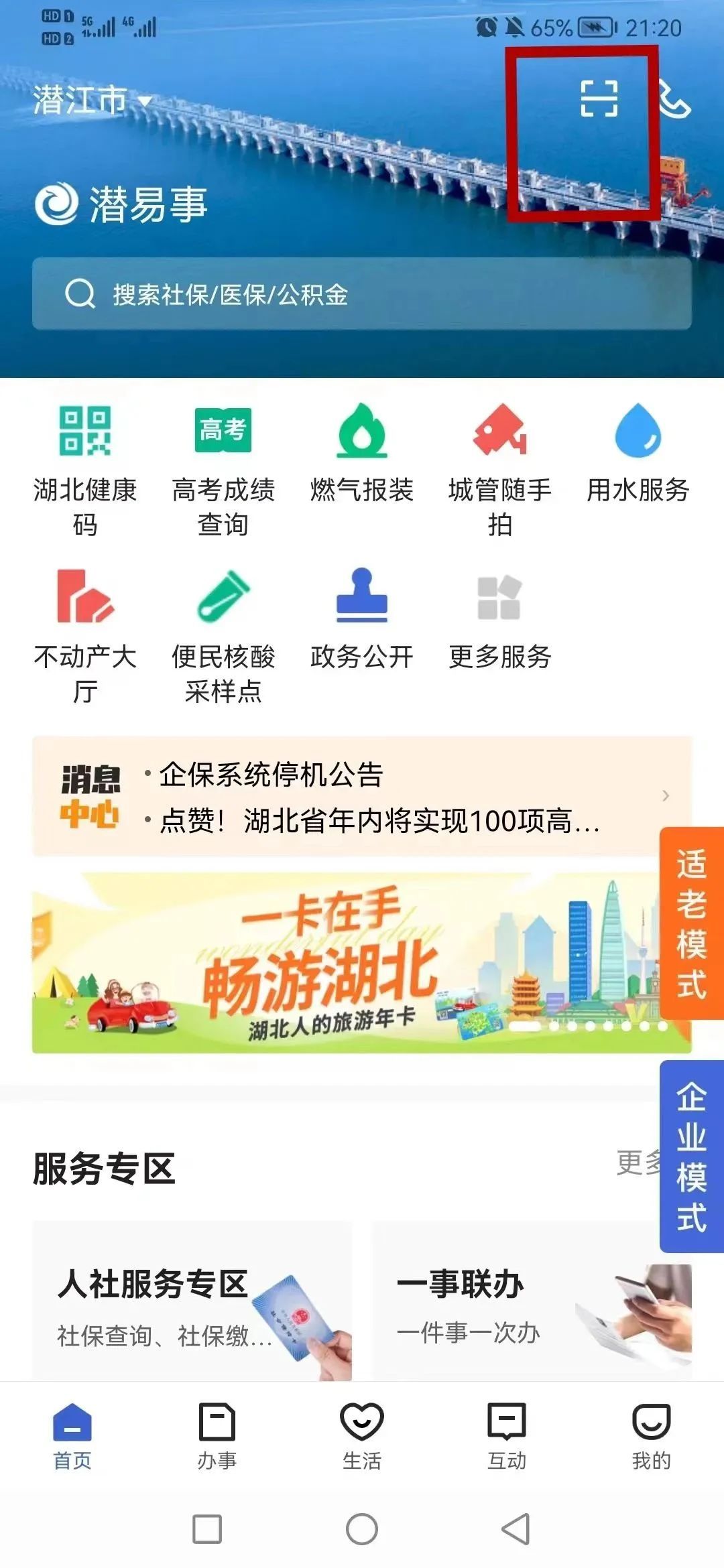
Task: Tap the phone hotline icon
Action: tap(674, 101)
